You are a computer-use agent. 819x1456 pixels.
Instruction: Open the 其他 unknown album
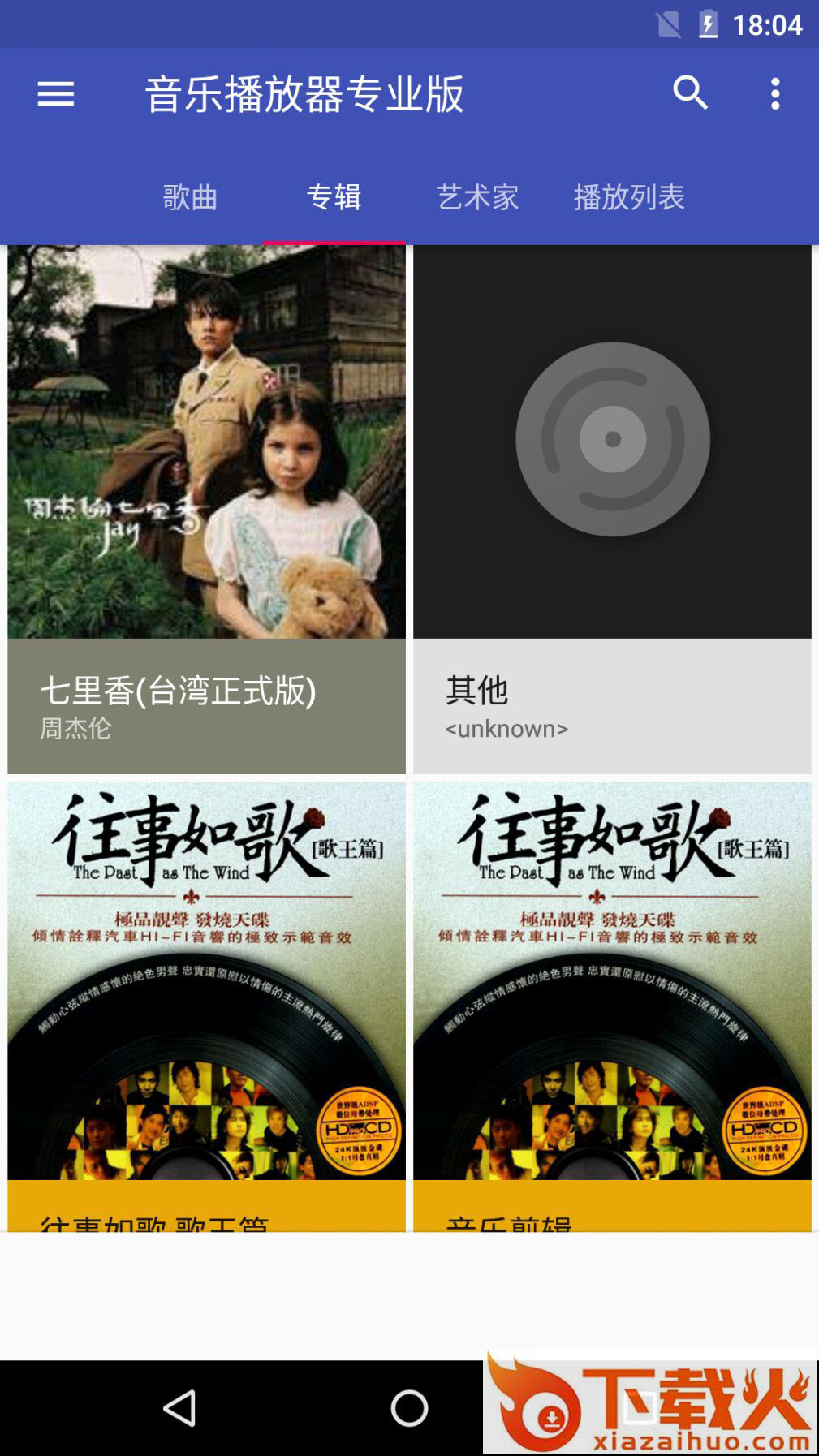coord(612,509)
